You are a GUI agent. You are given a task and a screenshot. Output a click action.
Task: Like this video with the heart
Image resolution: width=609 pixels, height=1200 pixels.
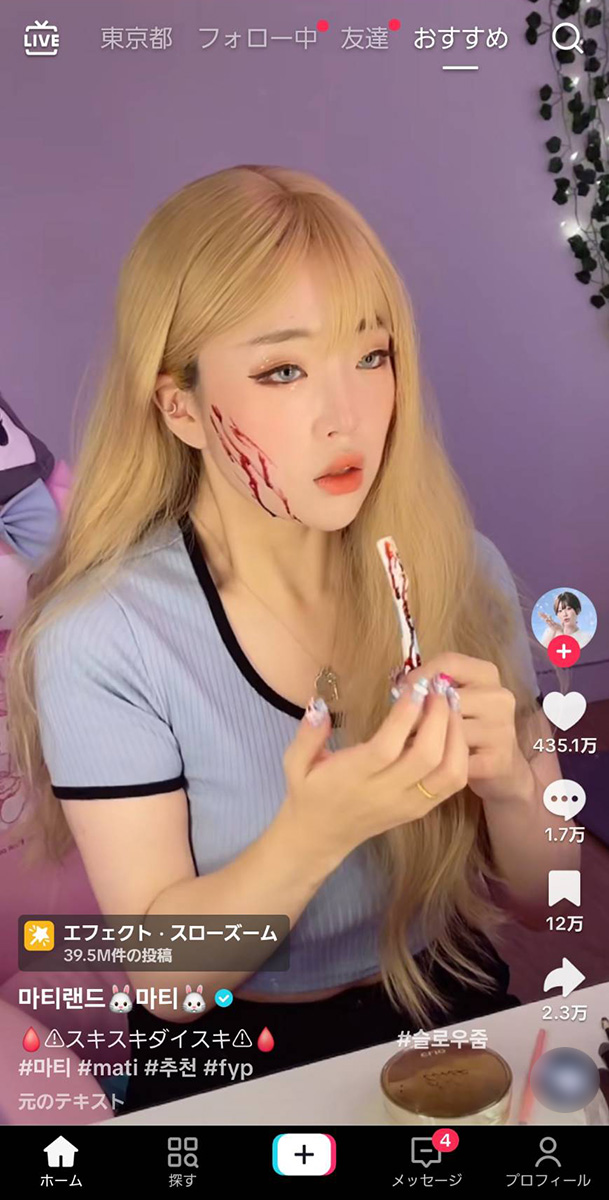564,711
